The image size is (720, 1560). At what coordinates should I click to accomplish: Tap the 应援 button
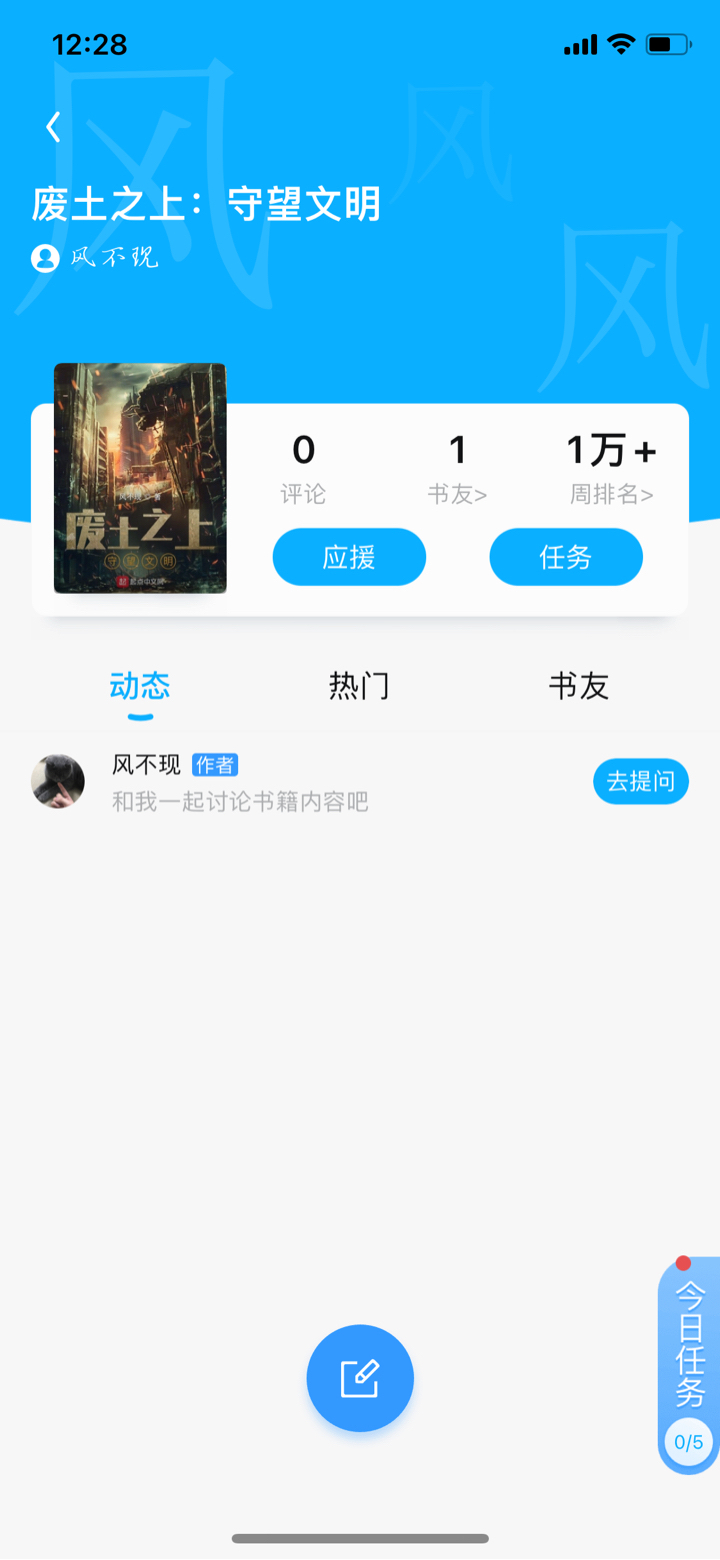[x=349, y=557]
